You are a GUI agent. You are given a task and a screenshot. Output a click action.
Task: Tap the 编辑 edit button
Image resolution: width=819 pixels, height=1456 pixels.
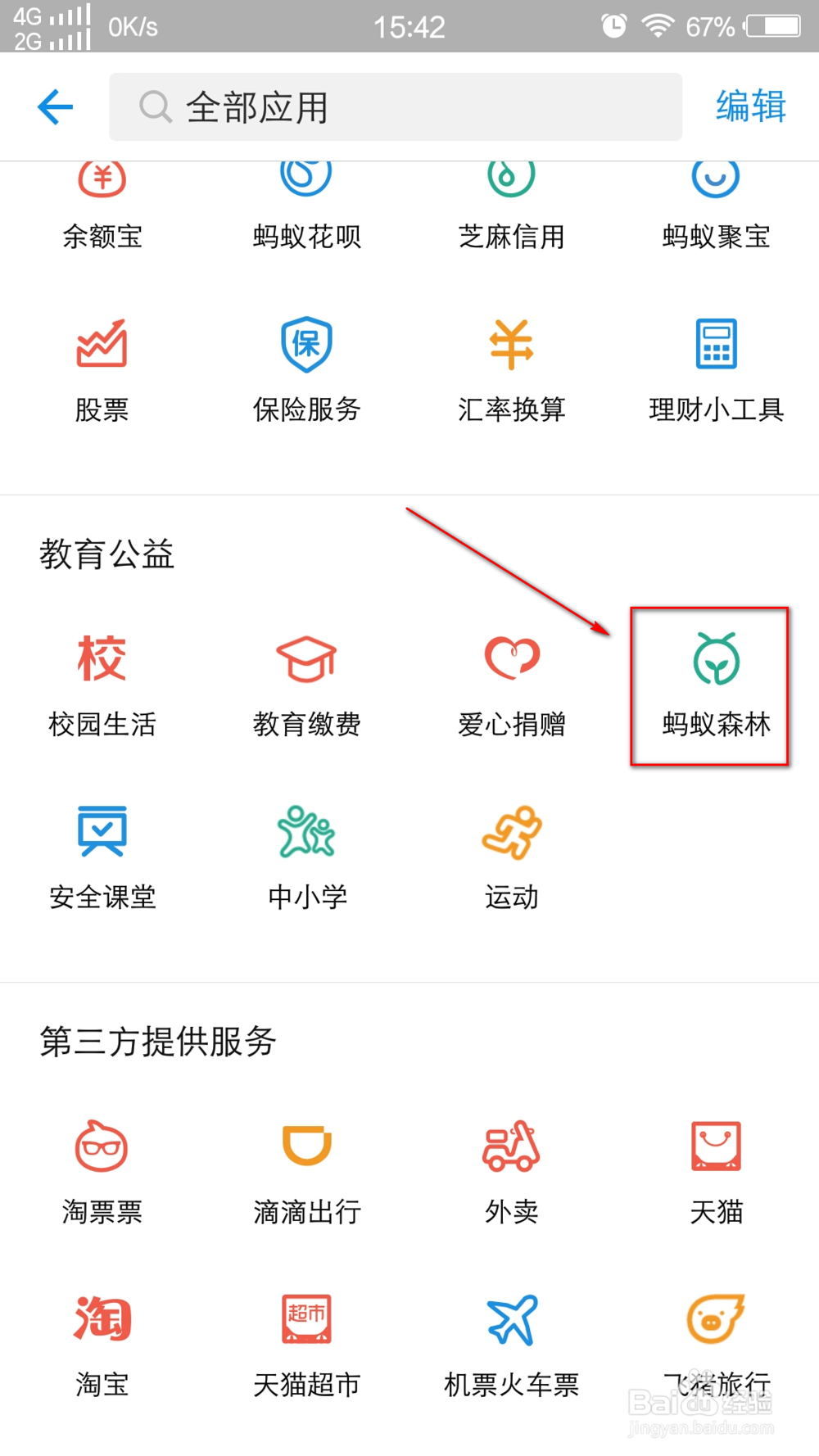pyautogui.click(x=748, y=105)
